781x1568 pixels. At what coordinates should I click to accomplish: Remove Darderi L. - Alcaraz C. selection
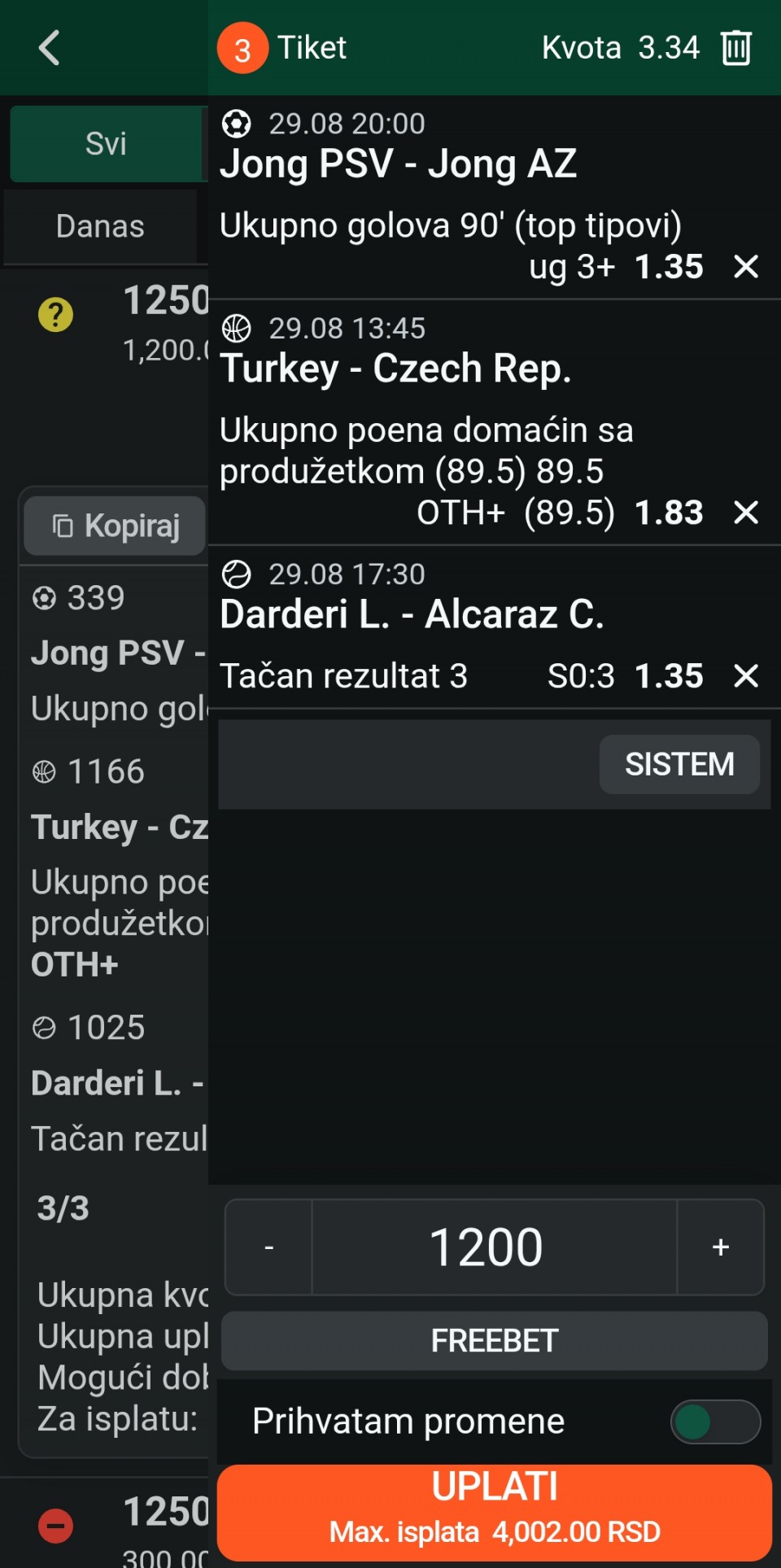click(x=746, y=675)
